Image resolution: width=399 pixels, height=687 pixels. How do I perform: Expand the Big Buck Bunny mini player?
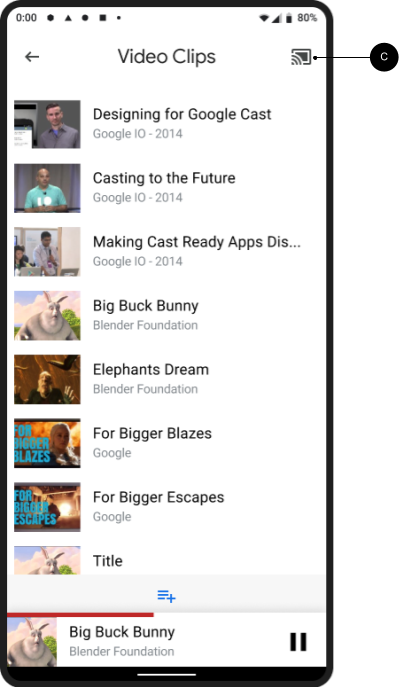point(145,641)
